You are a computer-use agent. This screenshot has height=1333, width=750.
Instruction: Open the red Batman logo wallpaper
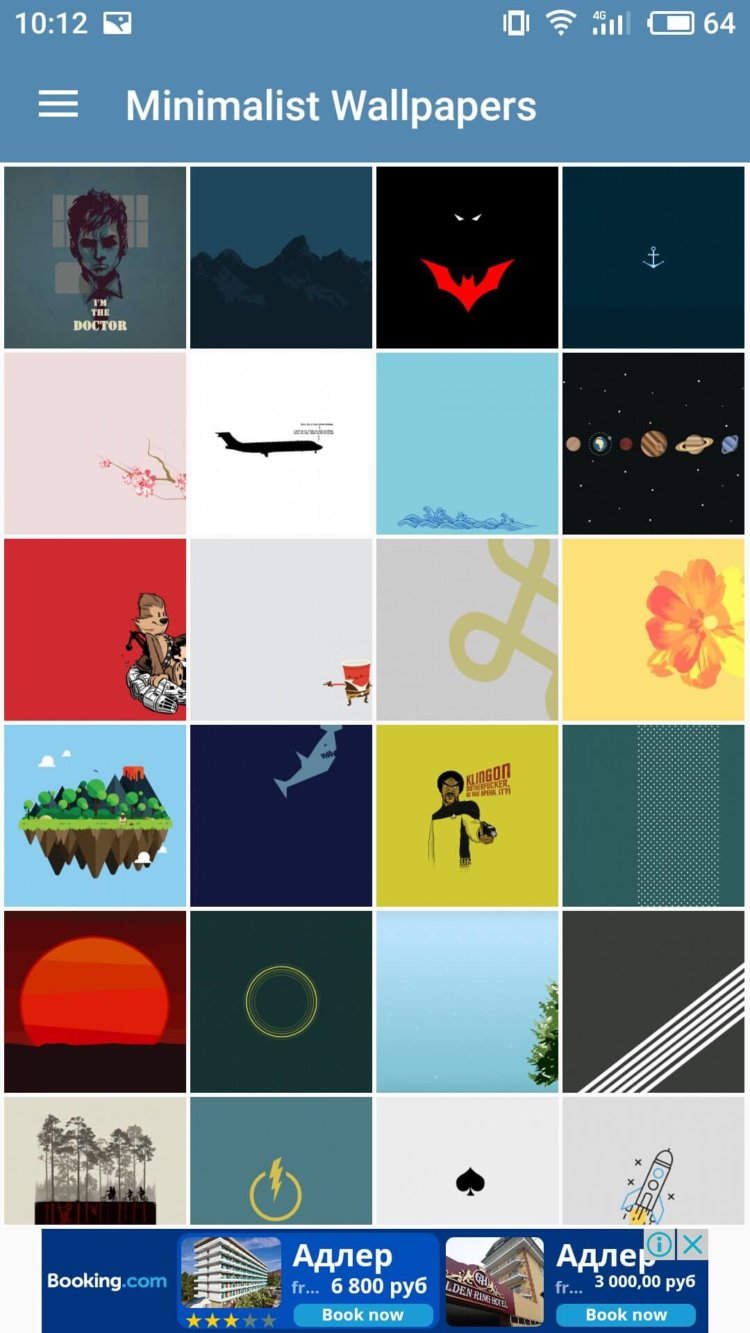click(466, 257)
